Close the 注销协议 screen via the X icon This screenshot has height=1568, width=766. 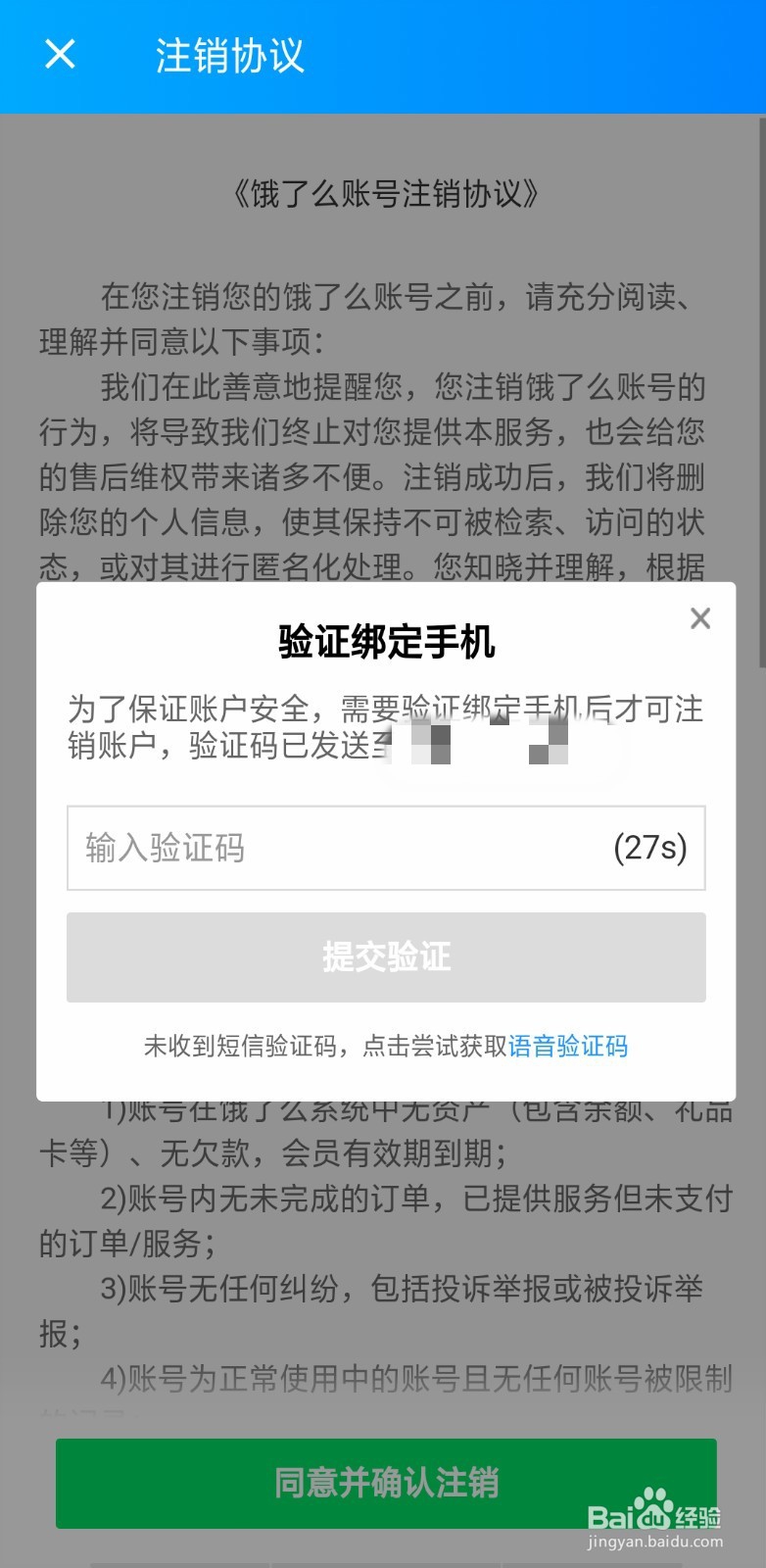(x=59, y=55)
